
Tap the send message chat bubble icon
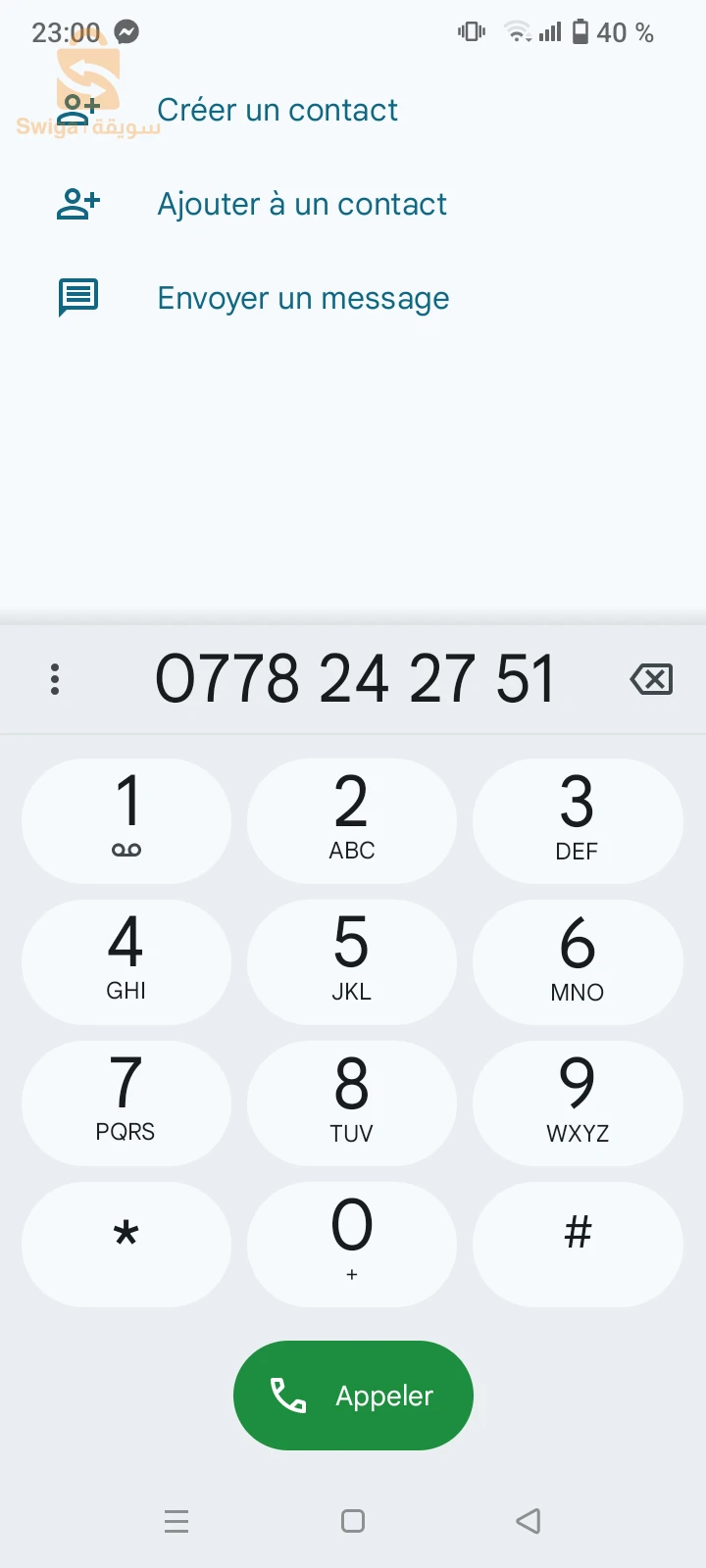tap(78, 297)
